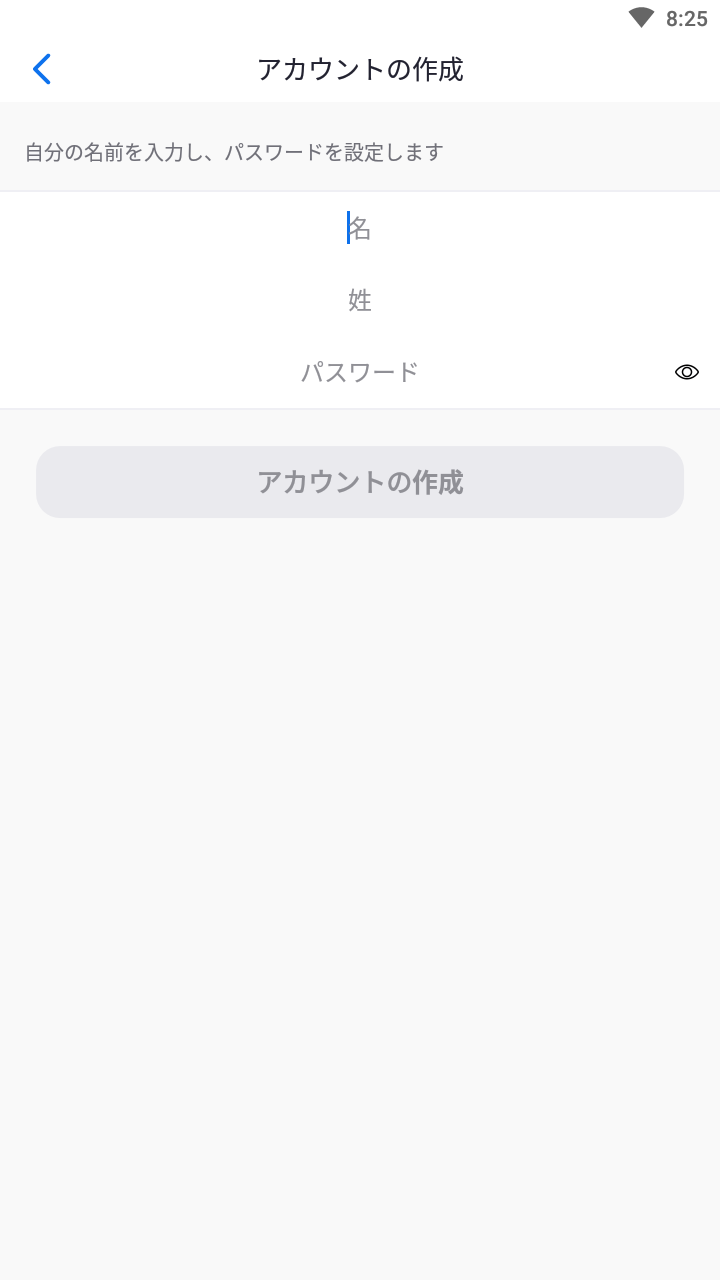Toggle password visibility eye icon
The image size is (720, 1280).
point(687,372)
